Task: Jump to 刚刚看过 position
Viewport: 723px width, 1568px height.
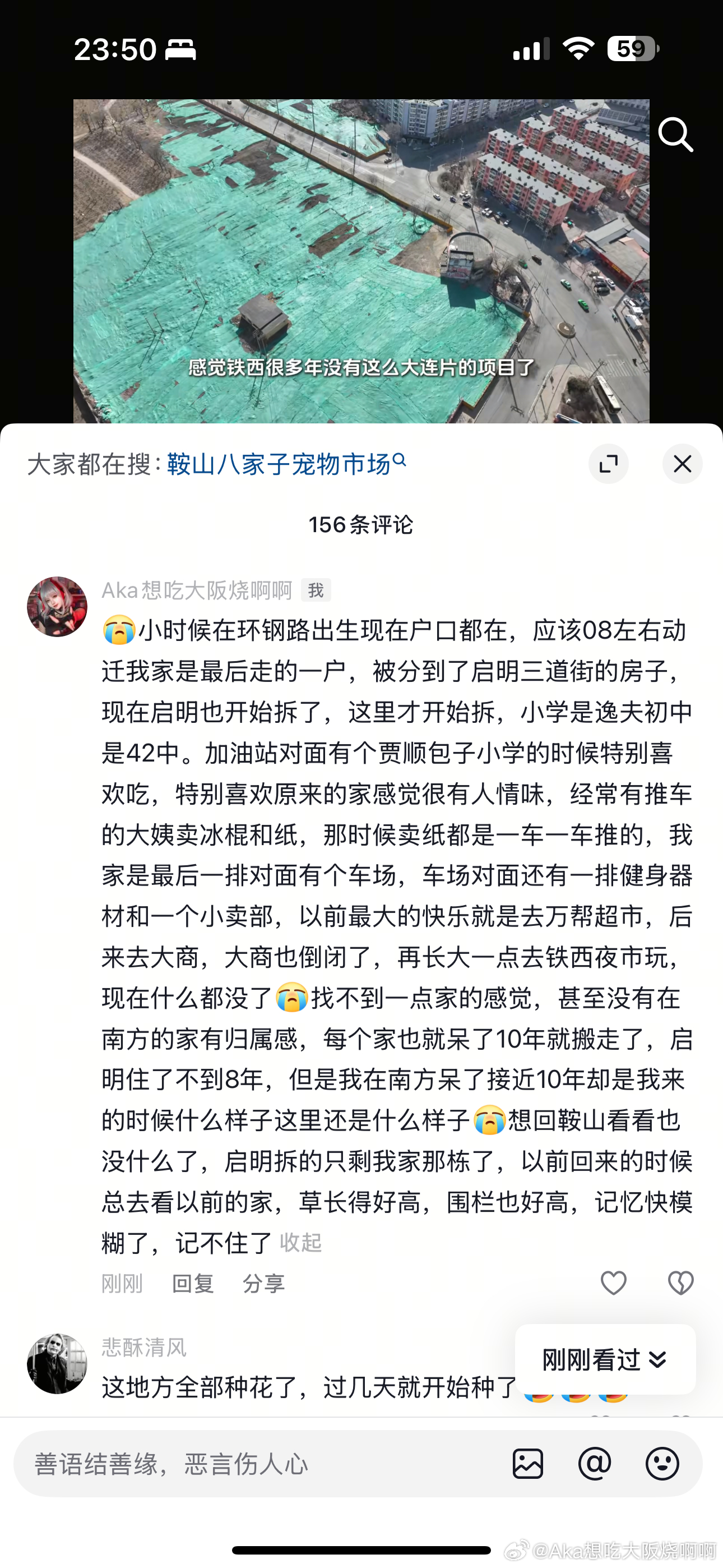Action: [605, 1359]
